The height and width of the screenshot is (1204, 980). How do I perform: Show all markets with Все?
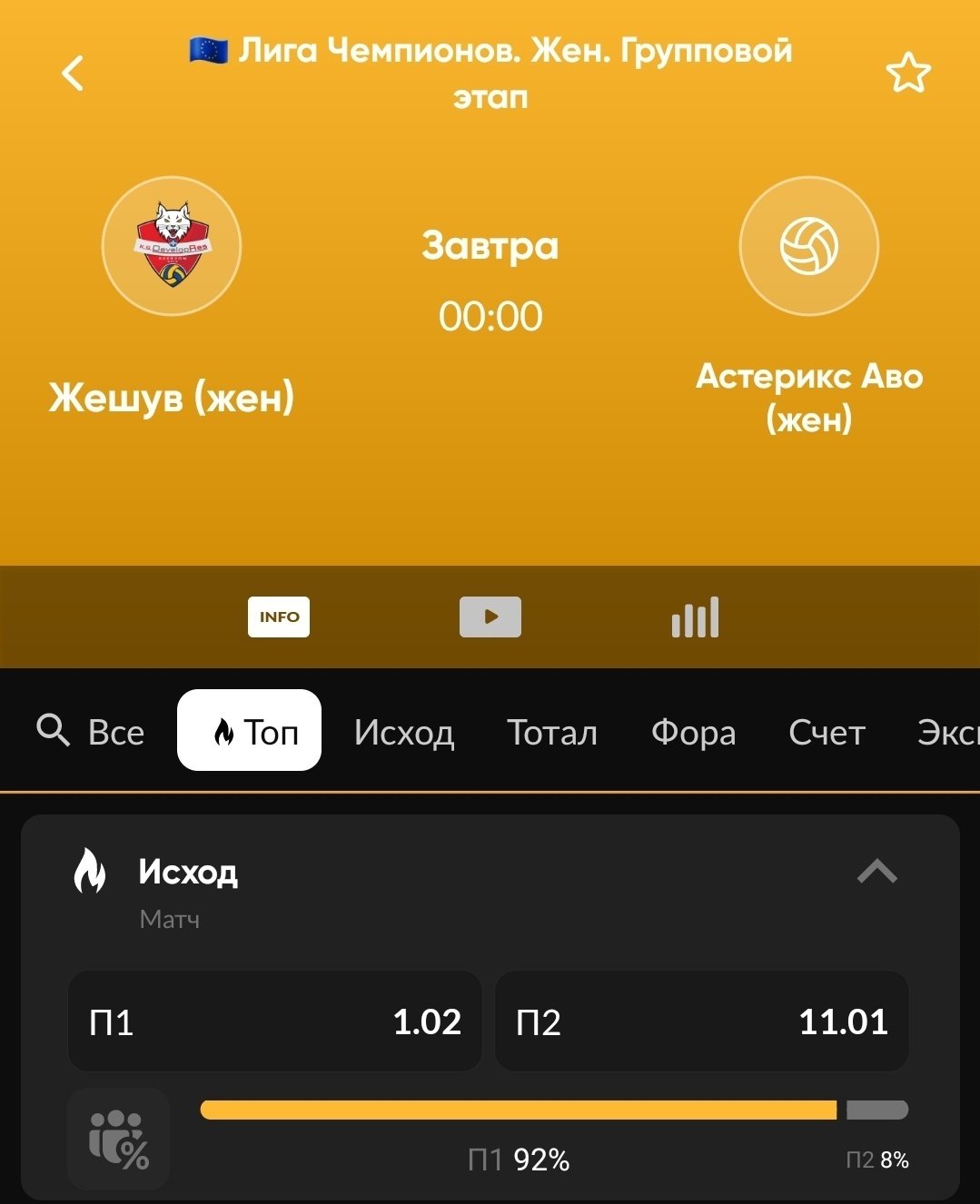coord(116,732)
